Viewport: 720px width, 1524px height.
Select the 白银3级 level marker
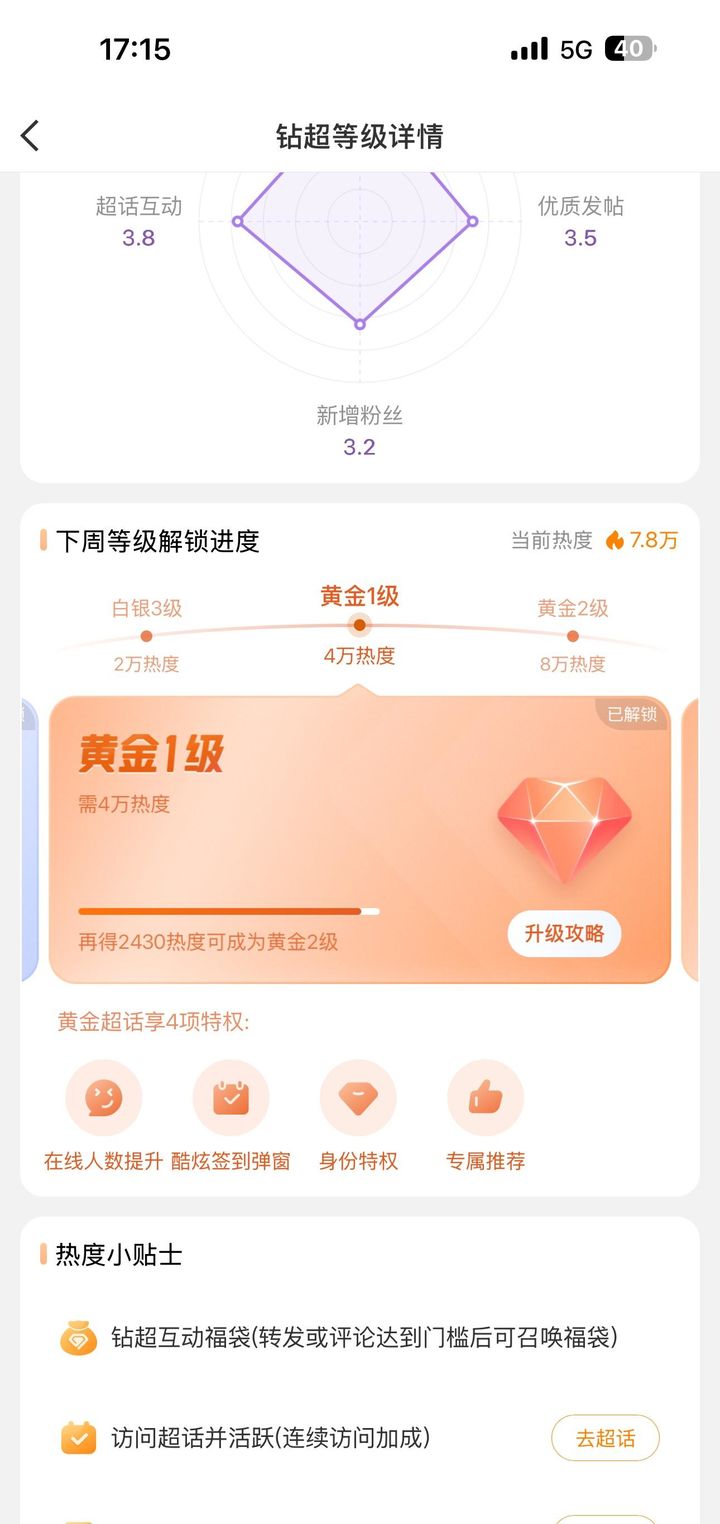[147, 635]
